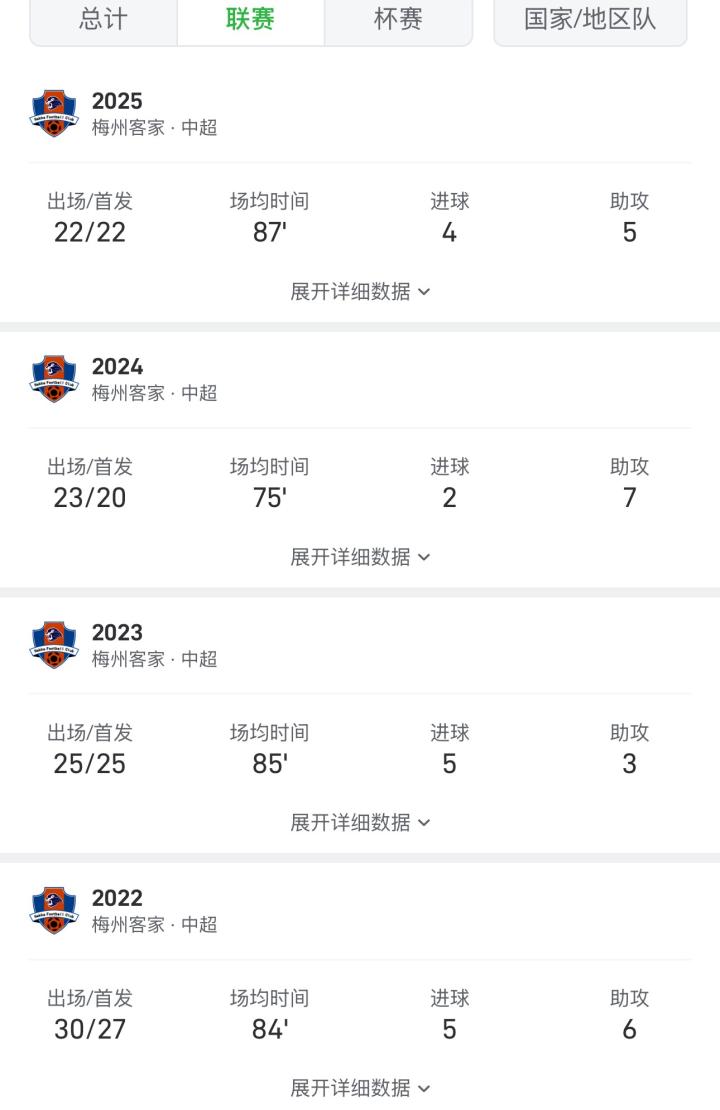This screenshot has height=1110, width=720.
Task: Switch to the 总计 tab
Action: click(x=103, y=19)
